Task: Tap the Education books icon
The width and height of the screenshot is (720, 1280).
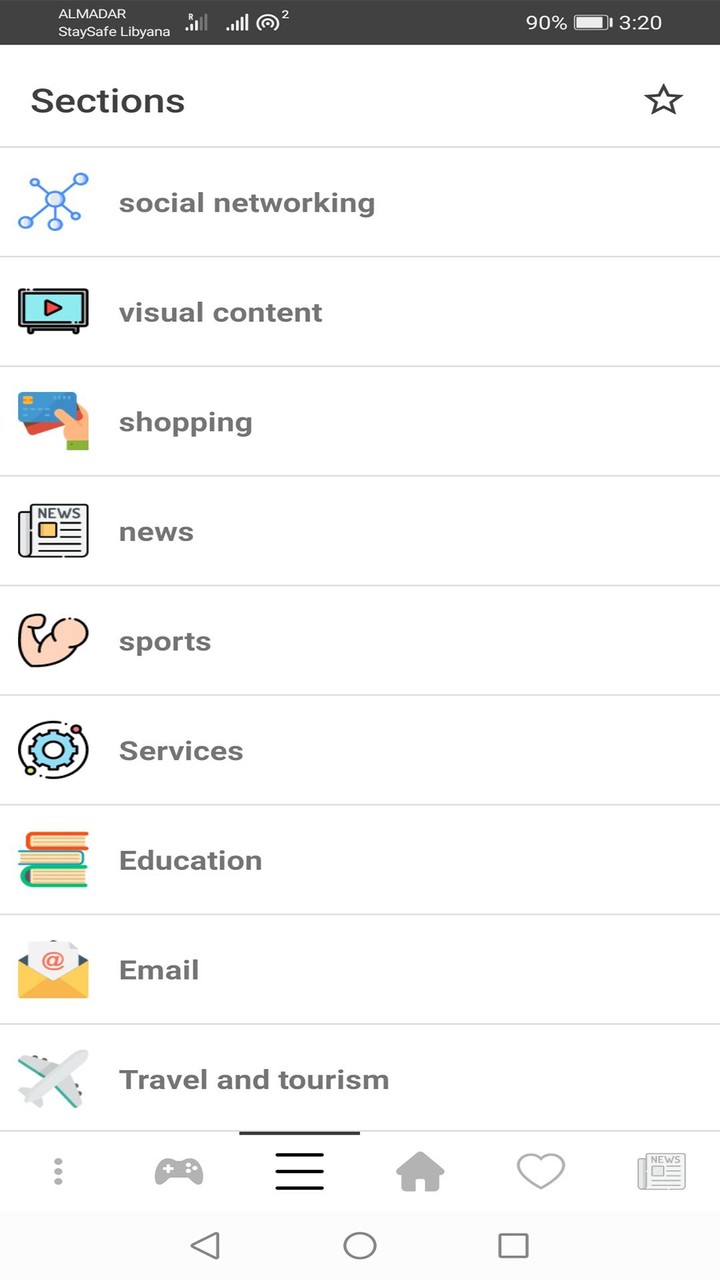Action: [x=52, y=859]
